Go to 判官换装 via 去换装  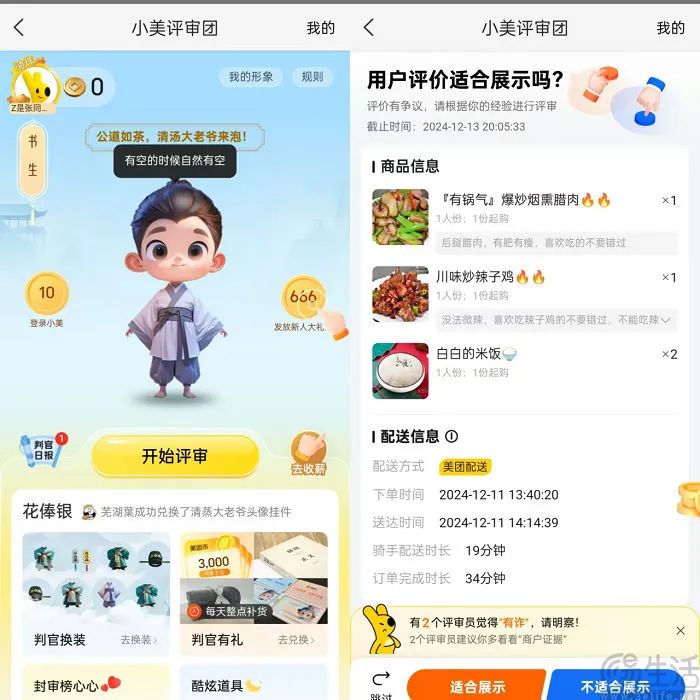click(x=136, y=640)
